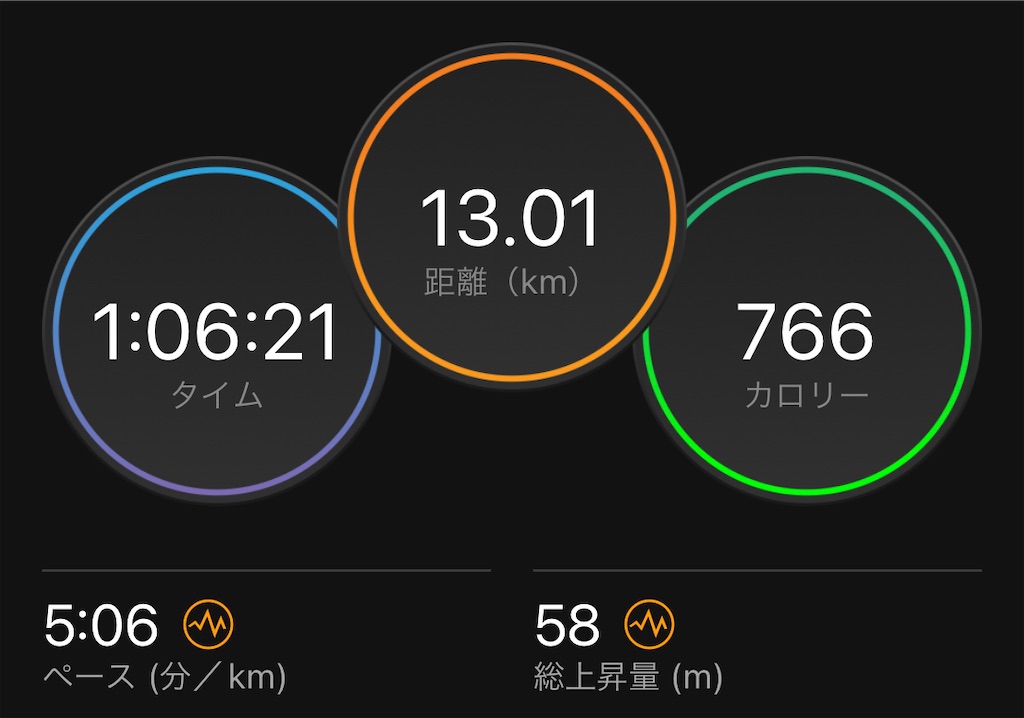1024x718 pixels.
Task: Open the chart icon beside 5:06 pace
Action: tap(208, 624)
